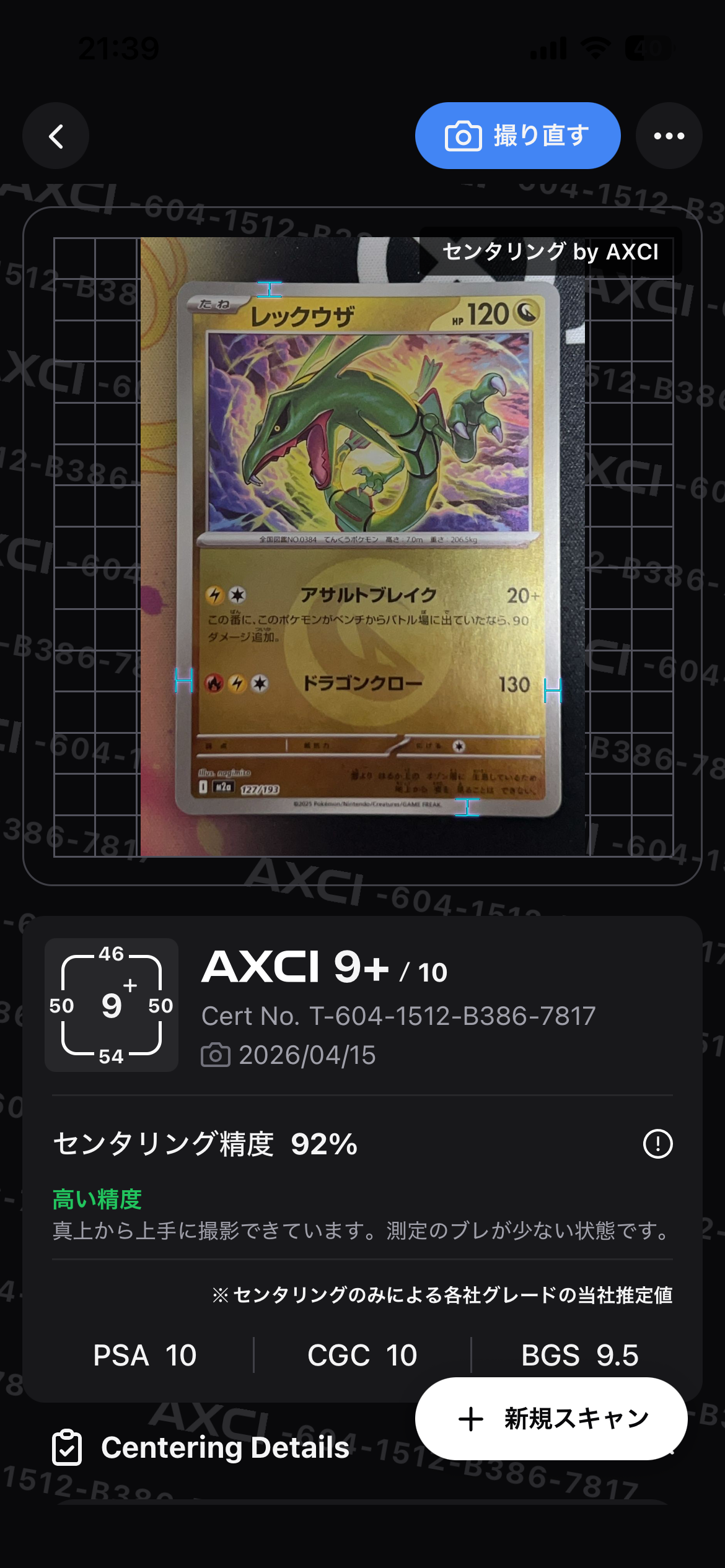Open the three-dot overflow menu

[x=669, y=136]
